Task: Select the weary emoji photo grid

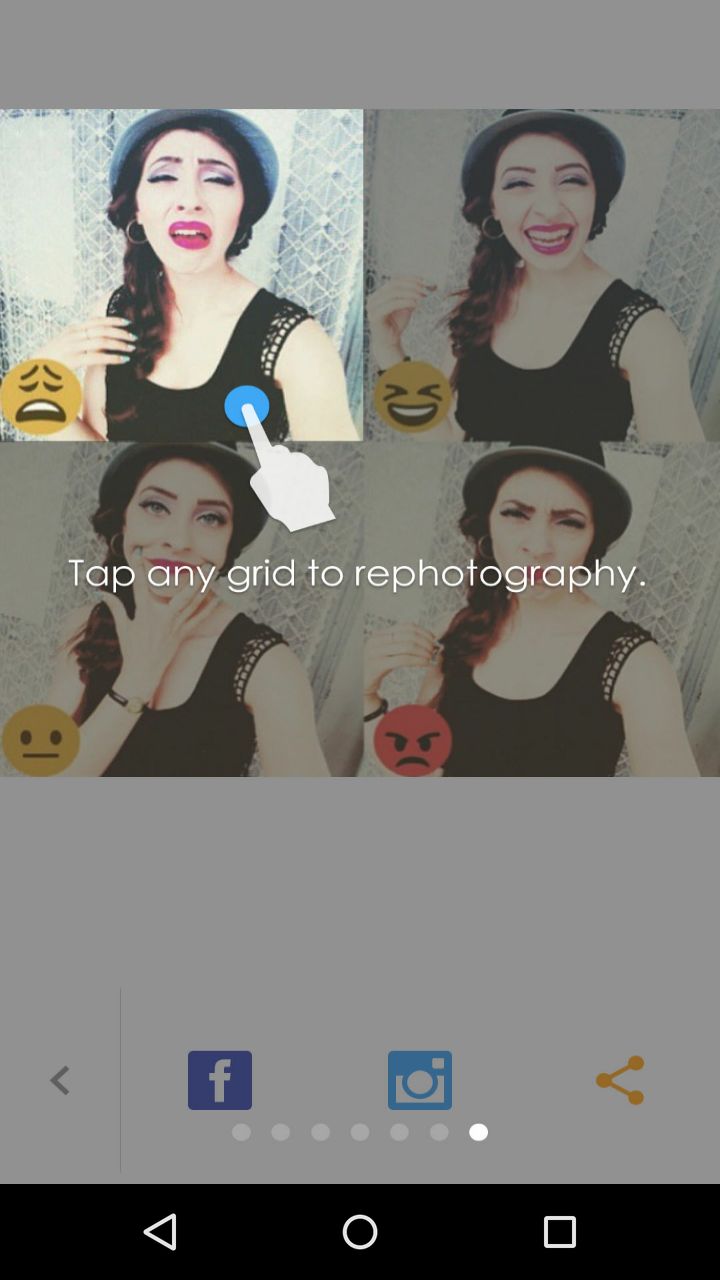Action: (181, 275)
